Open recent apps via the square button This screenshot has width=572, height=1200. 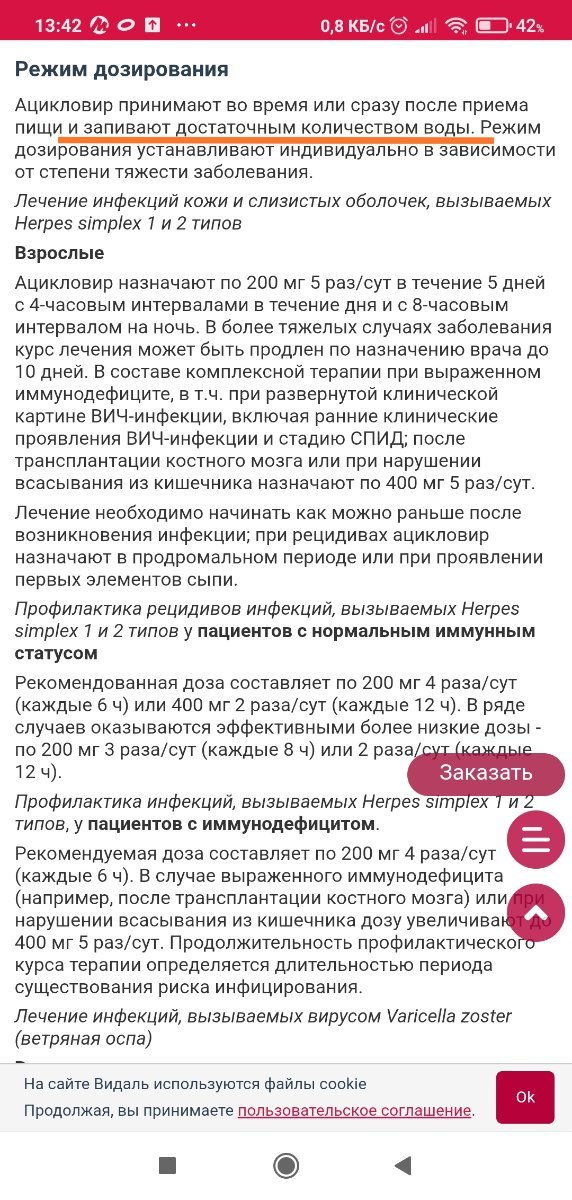168,1165
